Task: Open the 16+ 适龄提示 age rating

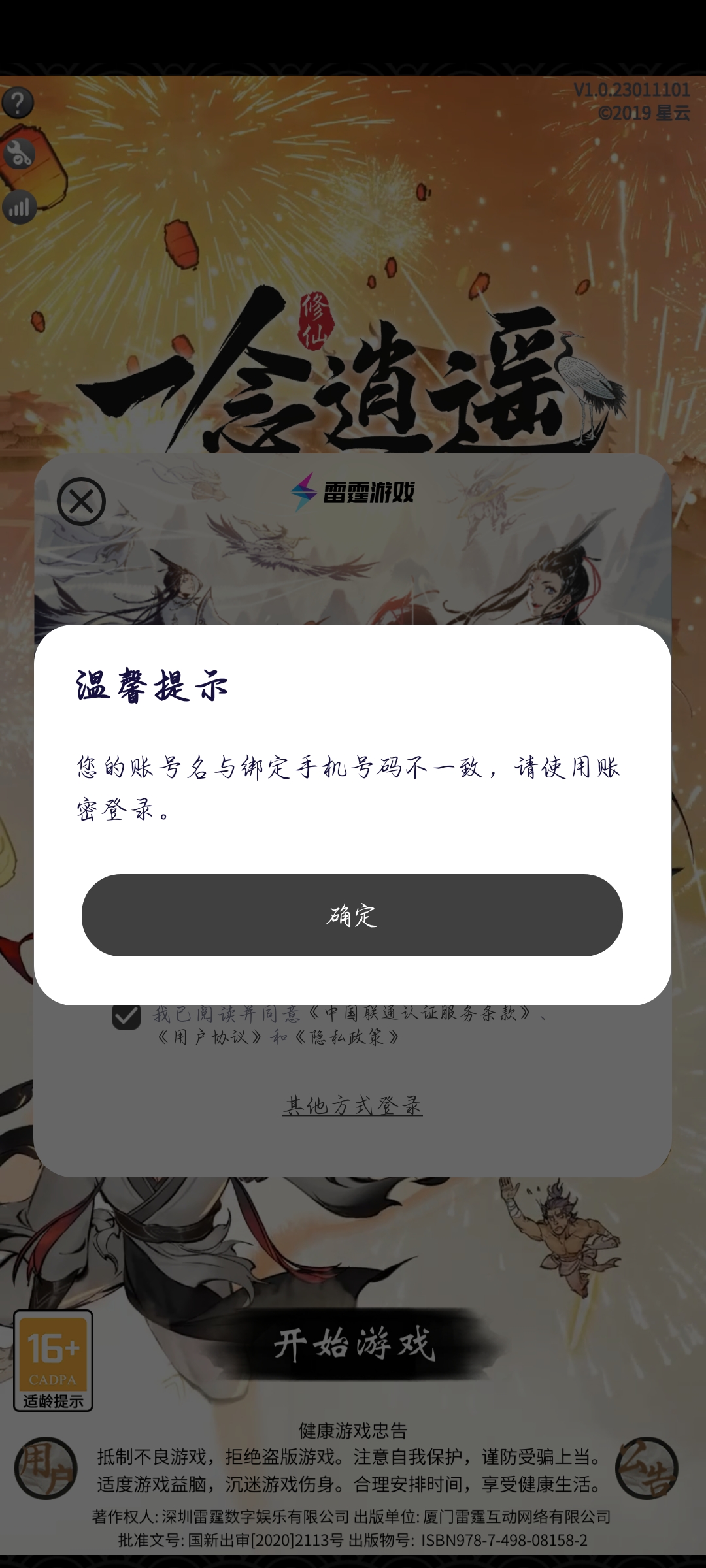Action: click(x=53, y=1361)
